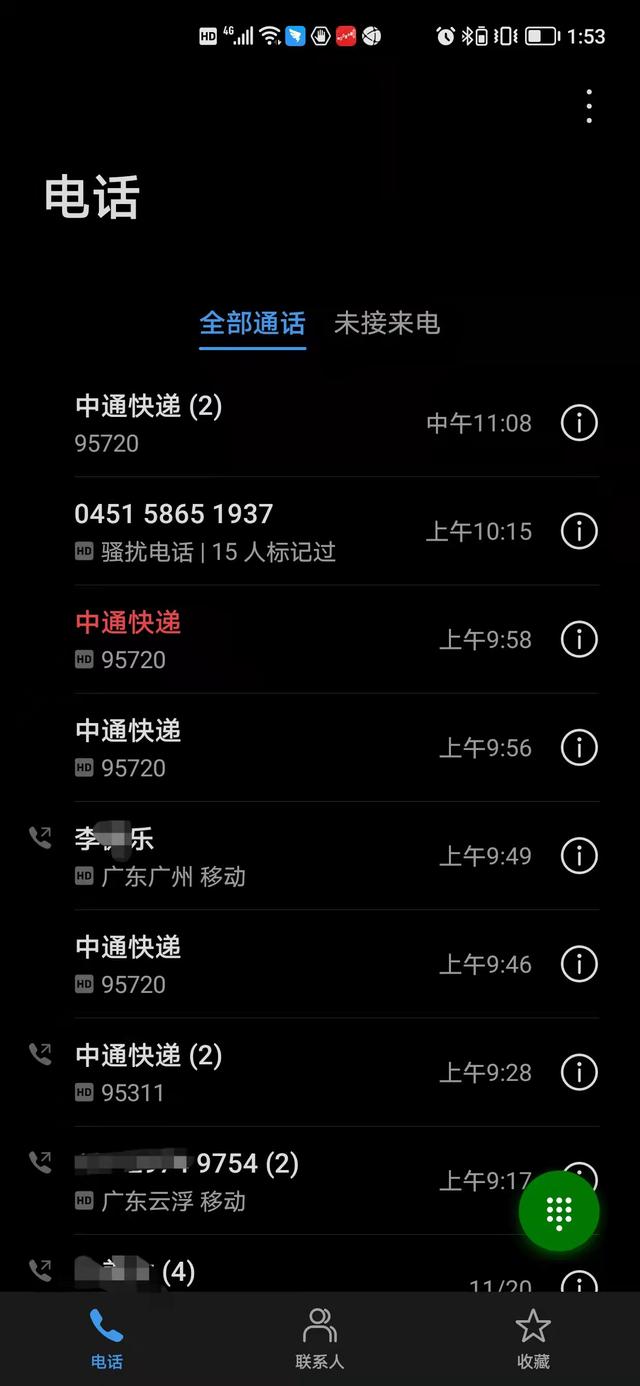Go to the 联系人 tab
Viewport: 640px width, 1386px height.
point(320,1338)
